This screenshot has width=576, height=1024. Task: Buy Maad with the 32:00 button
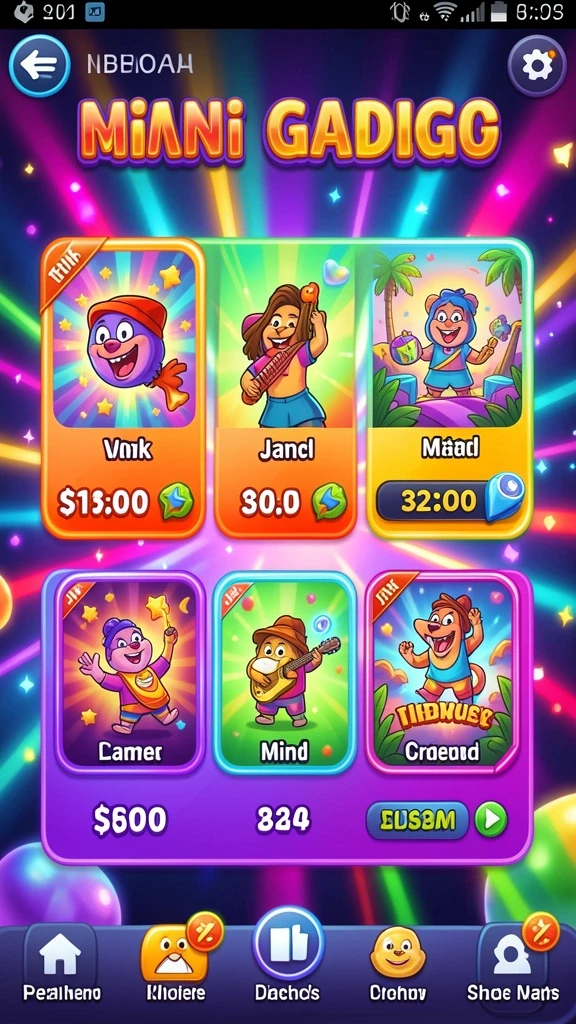[450, 502]
